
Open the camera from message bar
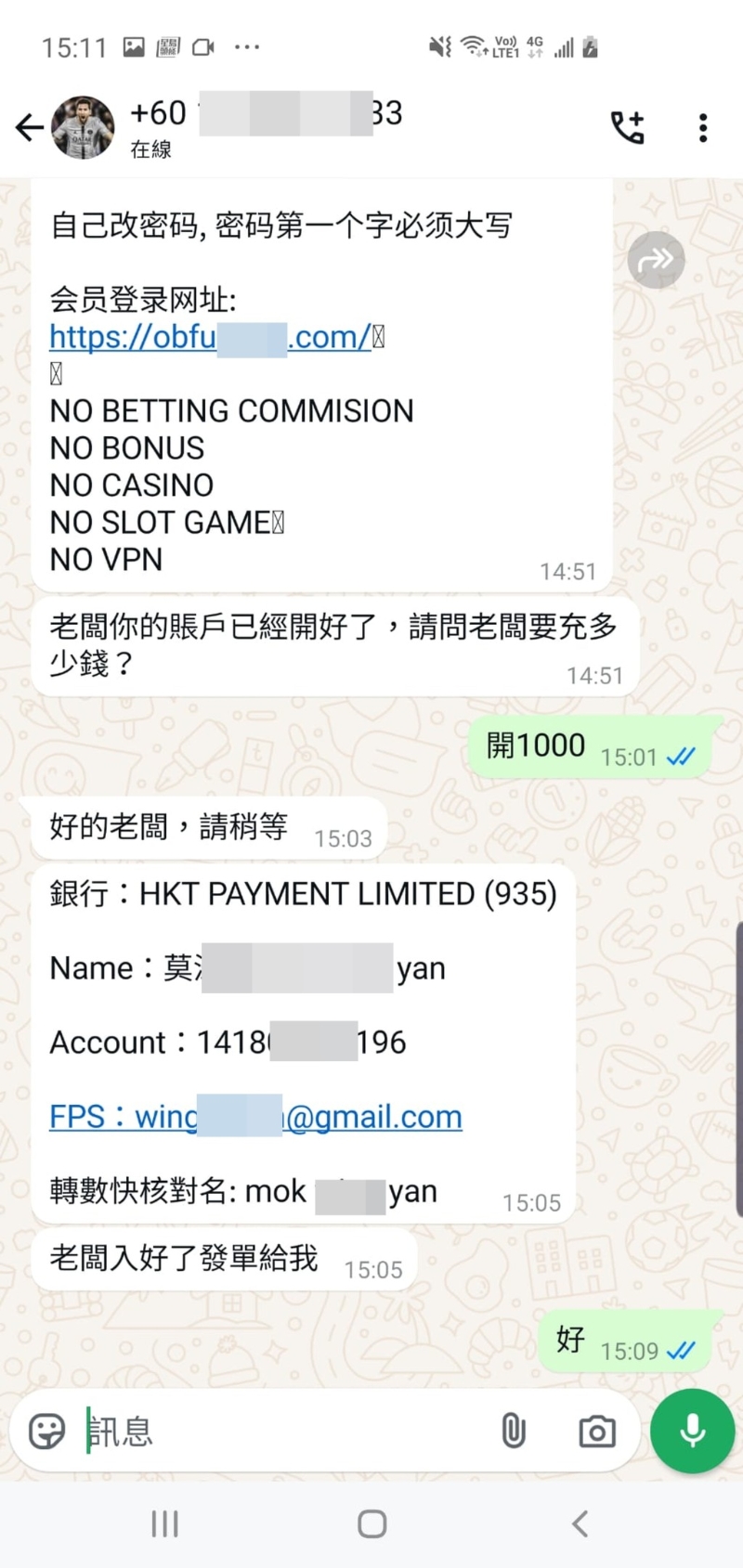coord(596,1431)
